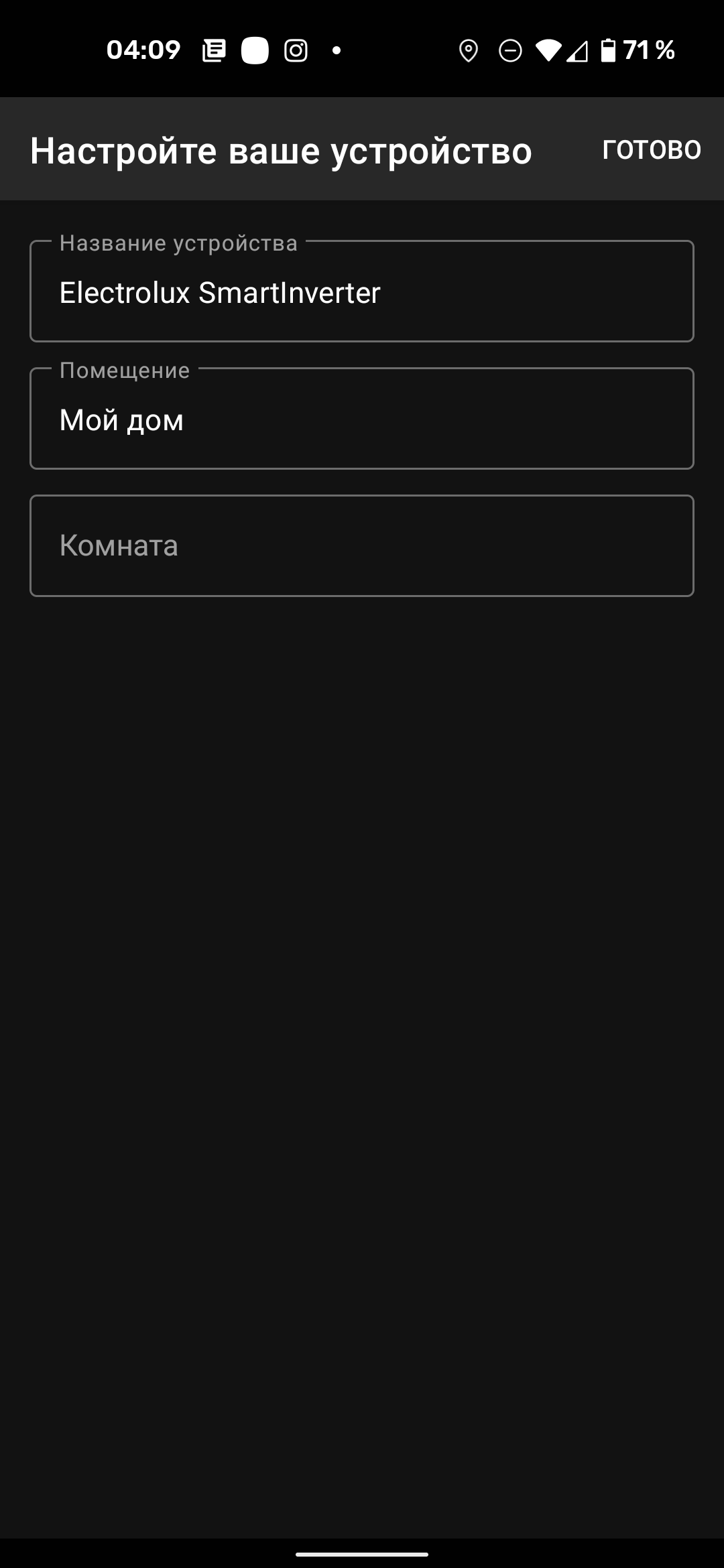
Task: Tap ГОТОВО to finish device setup
Action: point(652,149)
